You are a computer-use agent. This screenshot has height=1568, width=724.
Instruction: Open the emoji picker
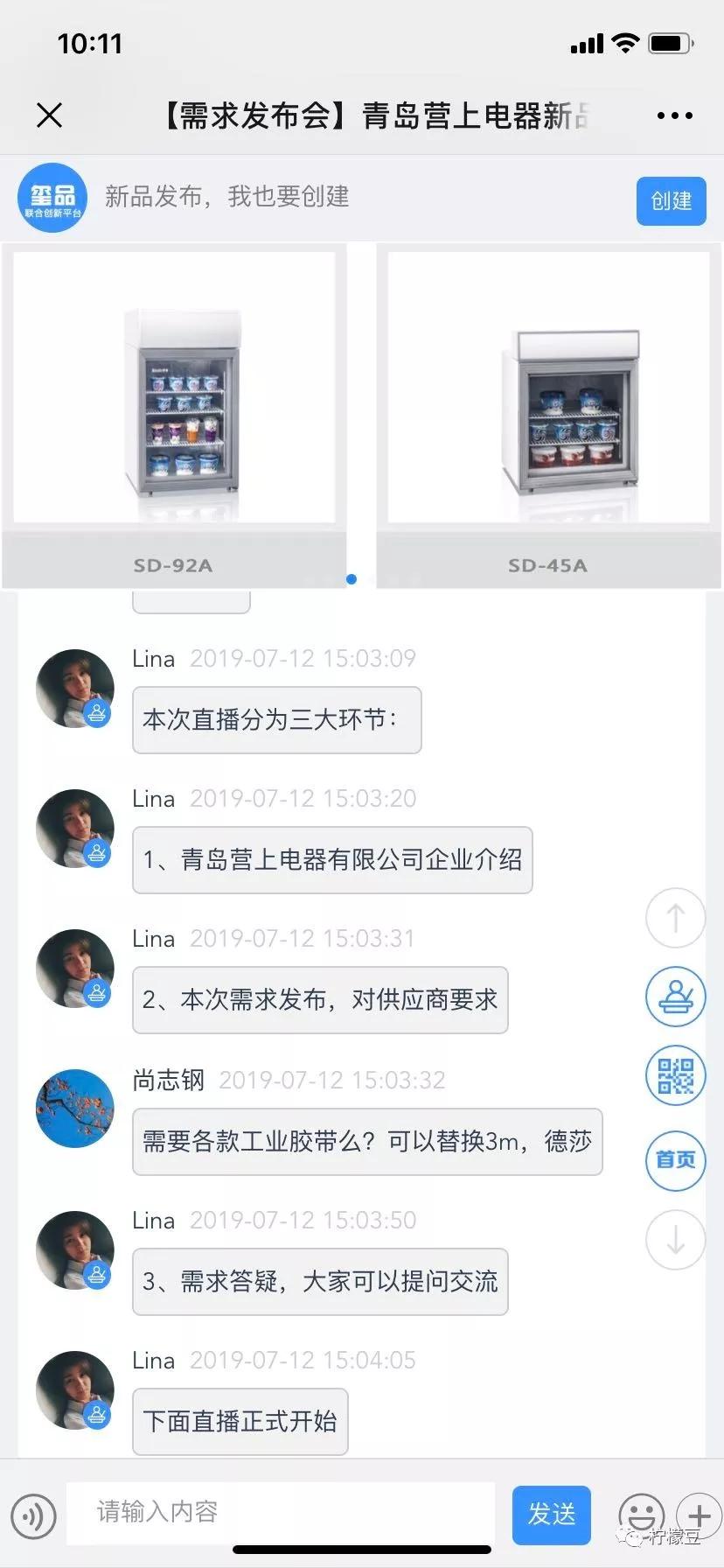[641, 1515]
